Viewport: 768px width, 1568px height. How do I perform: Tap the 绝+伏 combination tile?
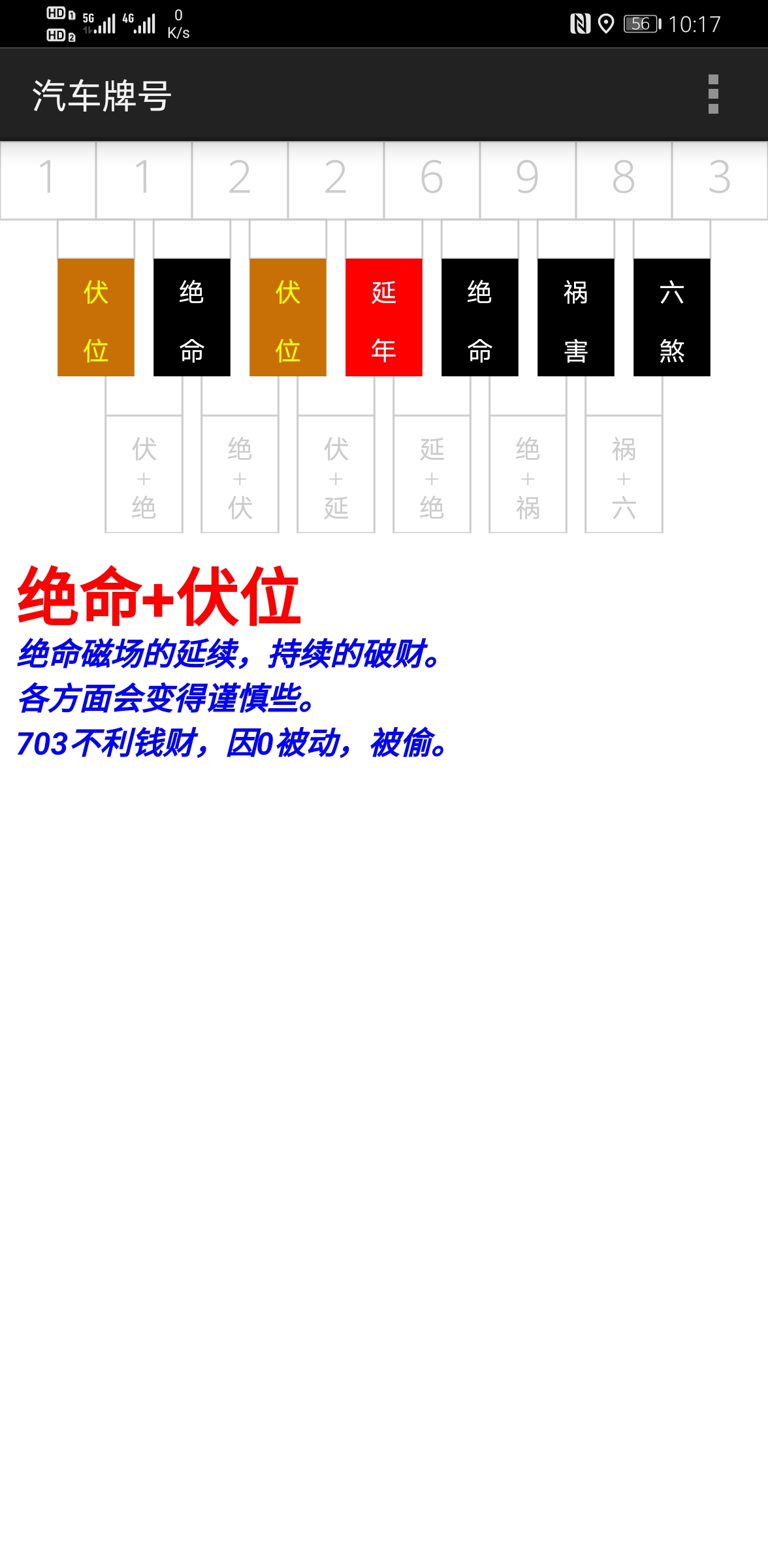tap(240, 474)
